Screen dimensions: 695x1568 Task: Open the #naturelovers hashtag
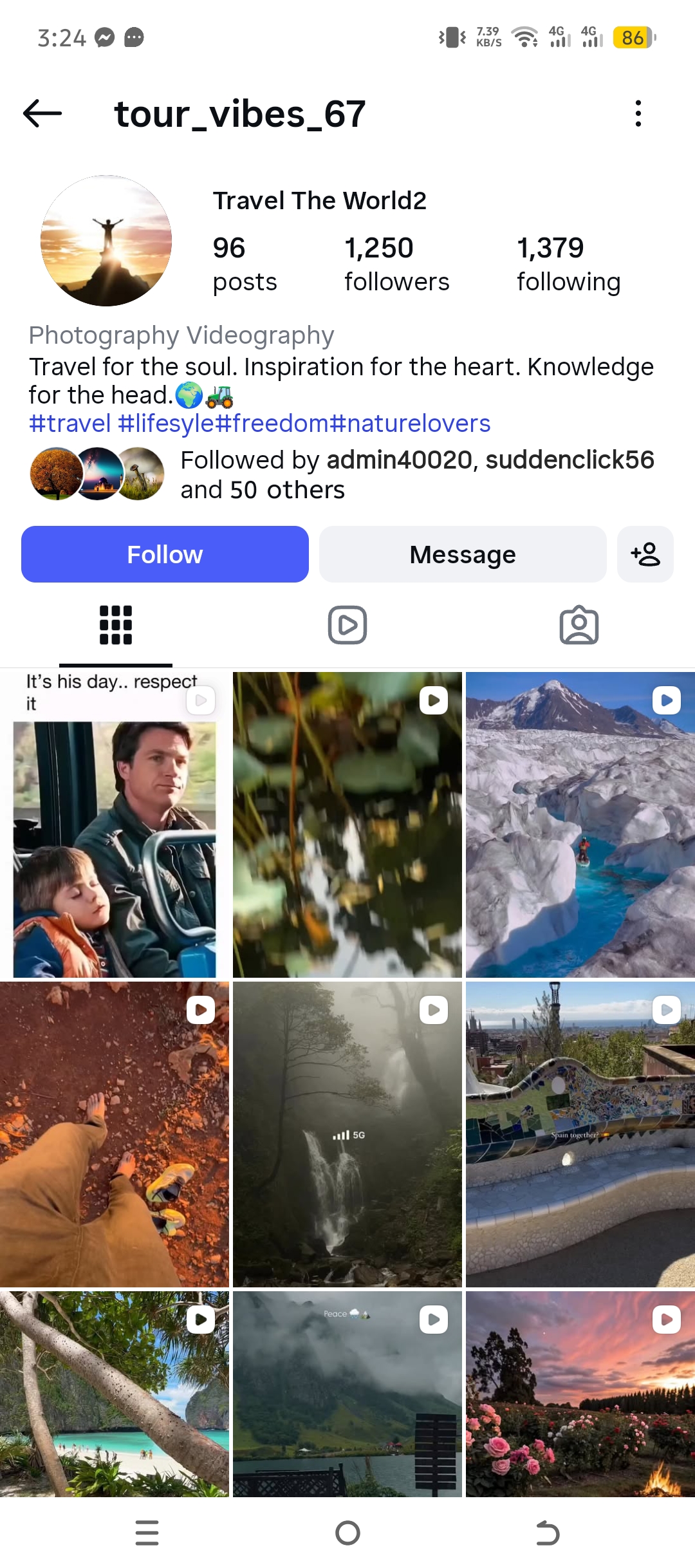[410, 424]
